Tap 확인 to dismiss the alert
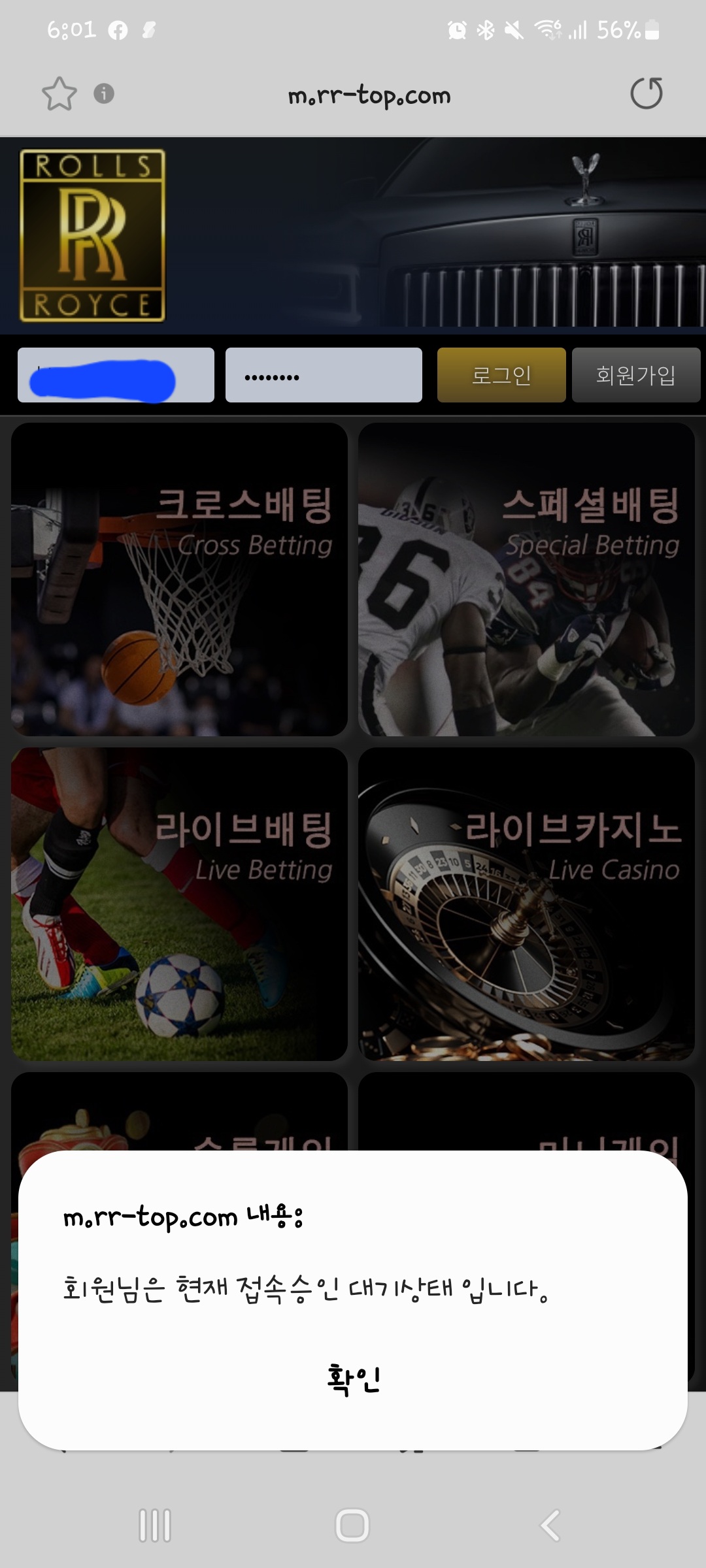The height and width of the screenshot is (1568, 706). coord(353,1379)
